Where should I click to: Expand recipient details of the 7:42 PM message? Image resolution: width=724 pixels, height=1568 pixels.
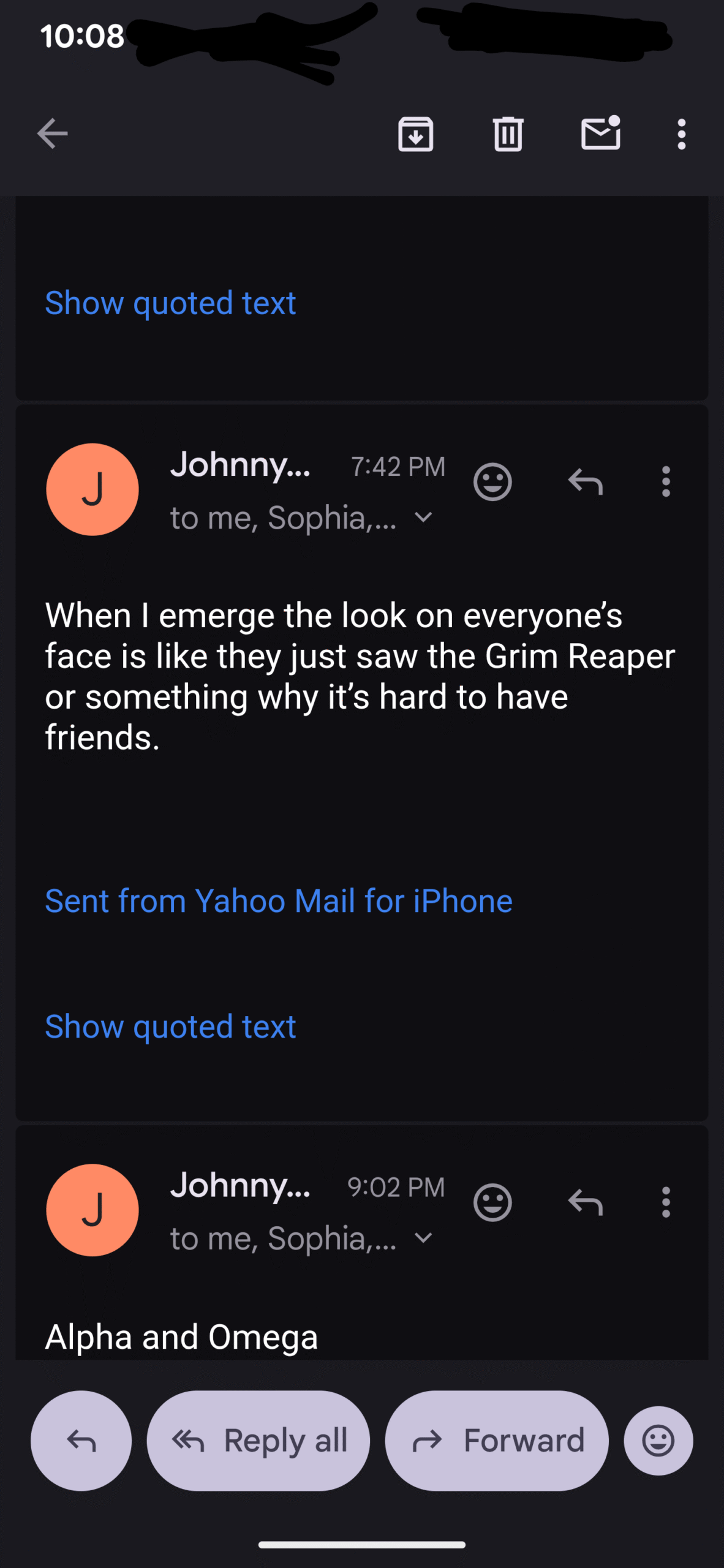click(x=423, y=518)
